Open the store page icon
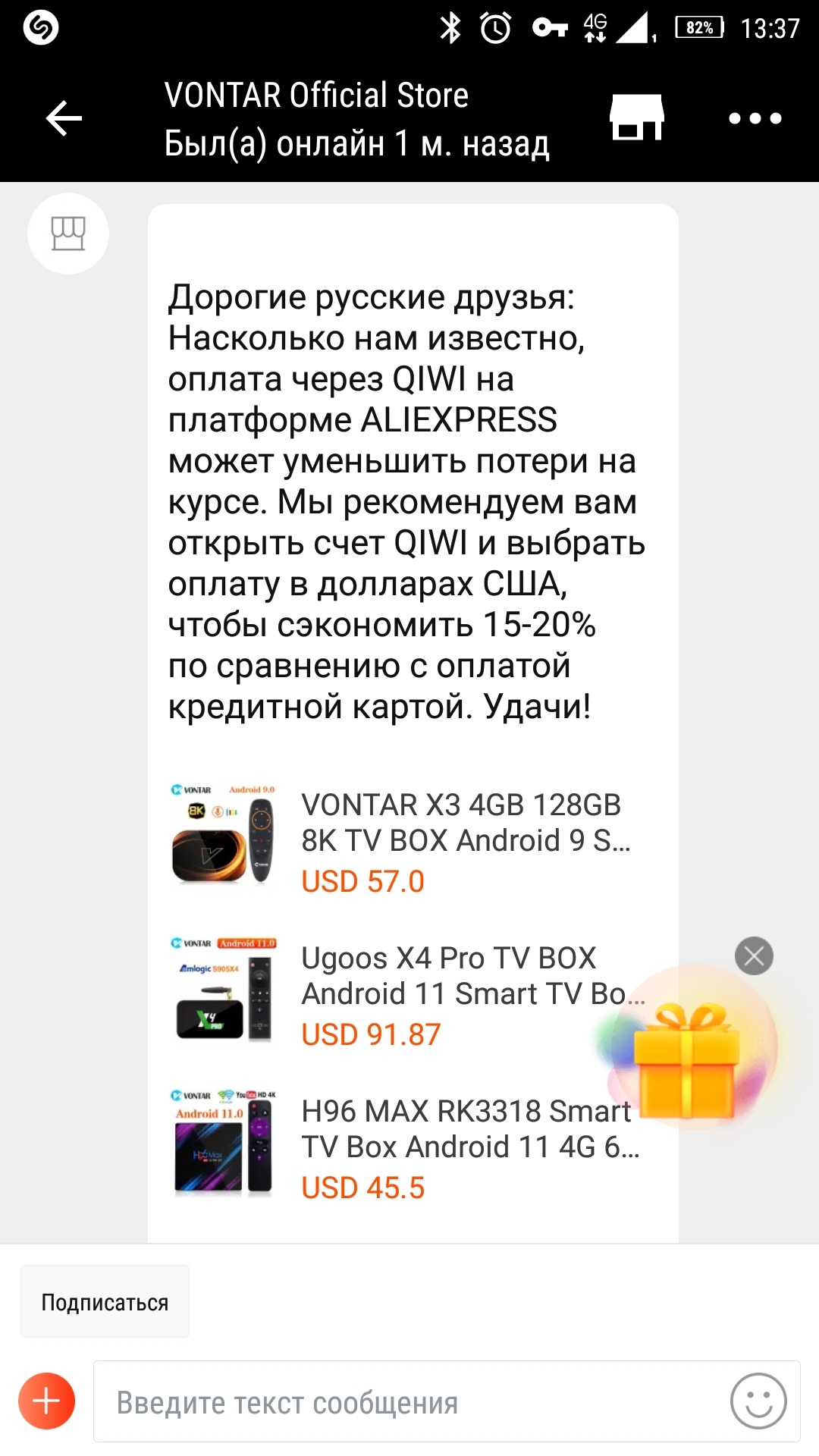 637,118
